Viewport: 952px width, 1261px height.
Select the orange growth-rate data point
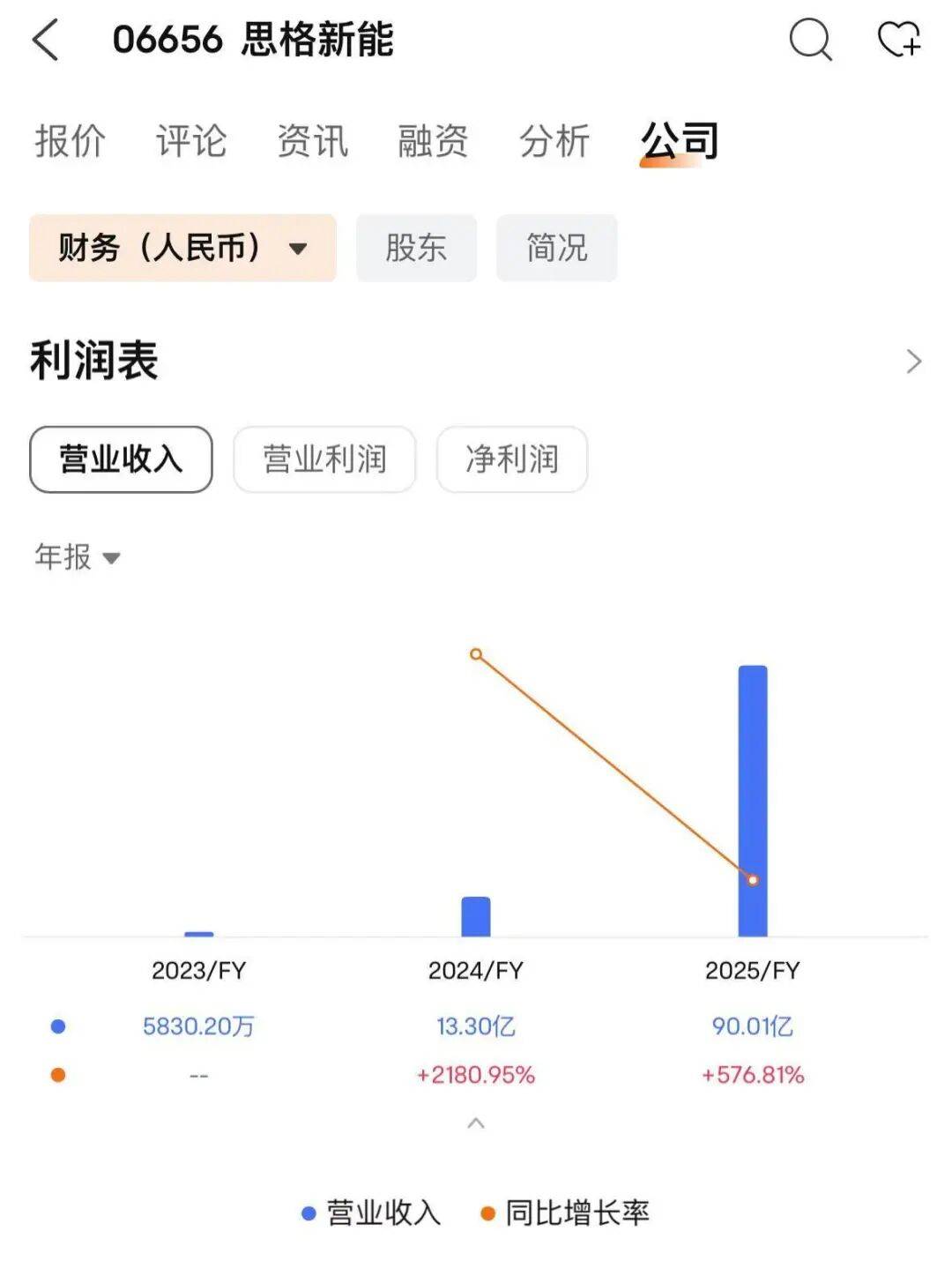(753, 879)
